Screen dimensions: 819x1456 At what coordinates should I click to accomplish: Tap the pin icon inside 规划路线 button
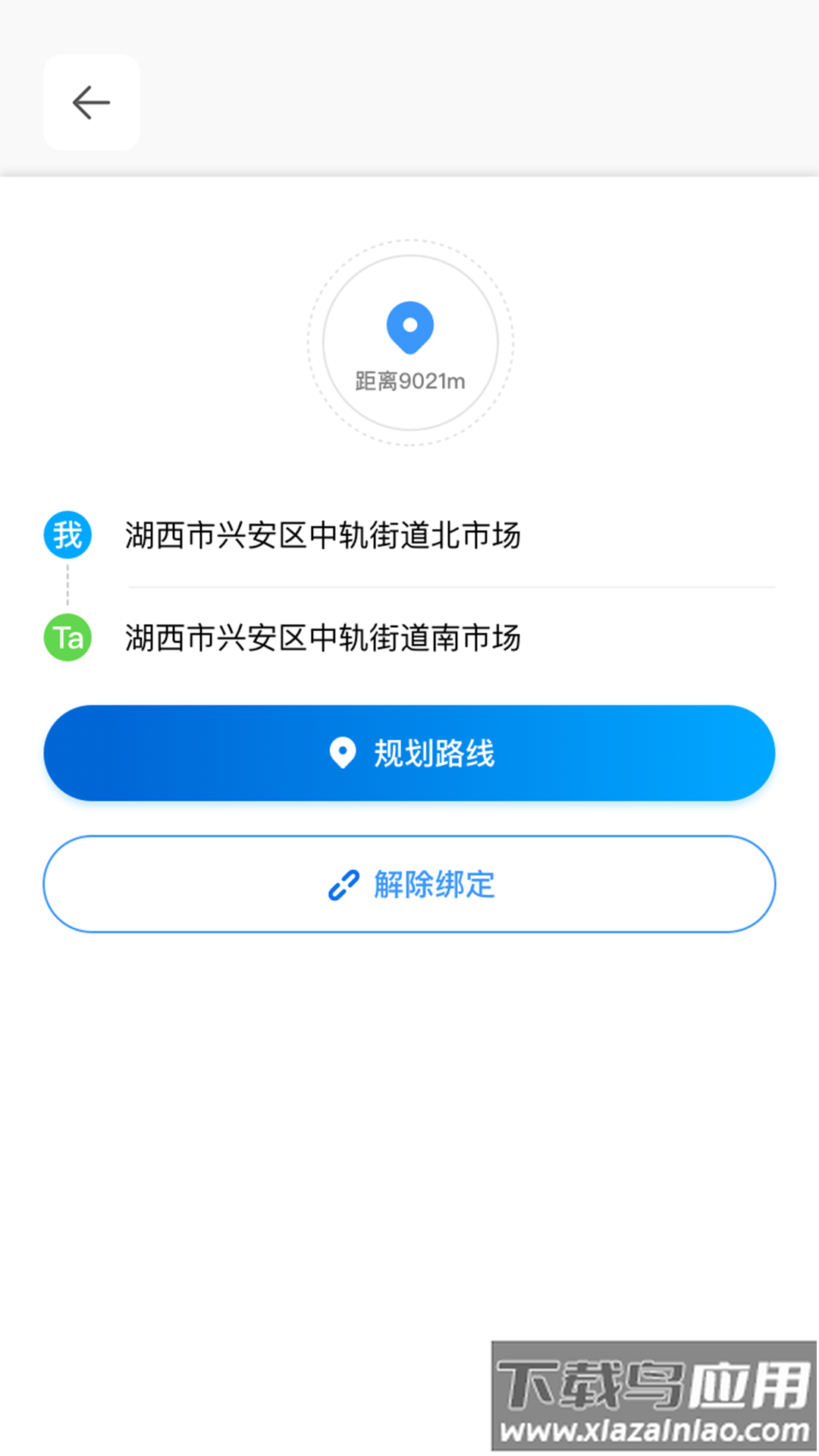[342, 752]
